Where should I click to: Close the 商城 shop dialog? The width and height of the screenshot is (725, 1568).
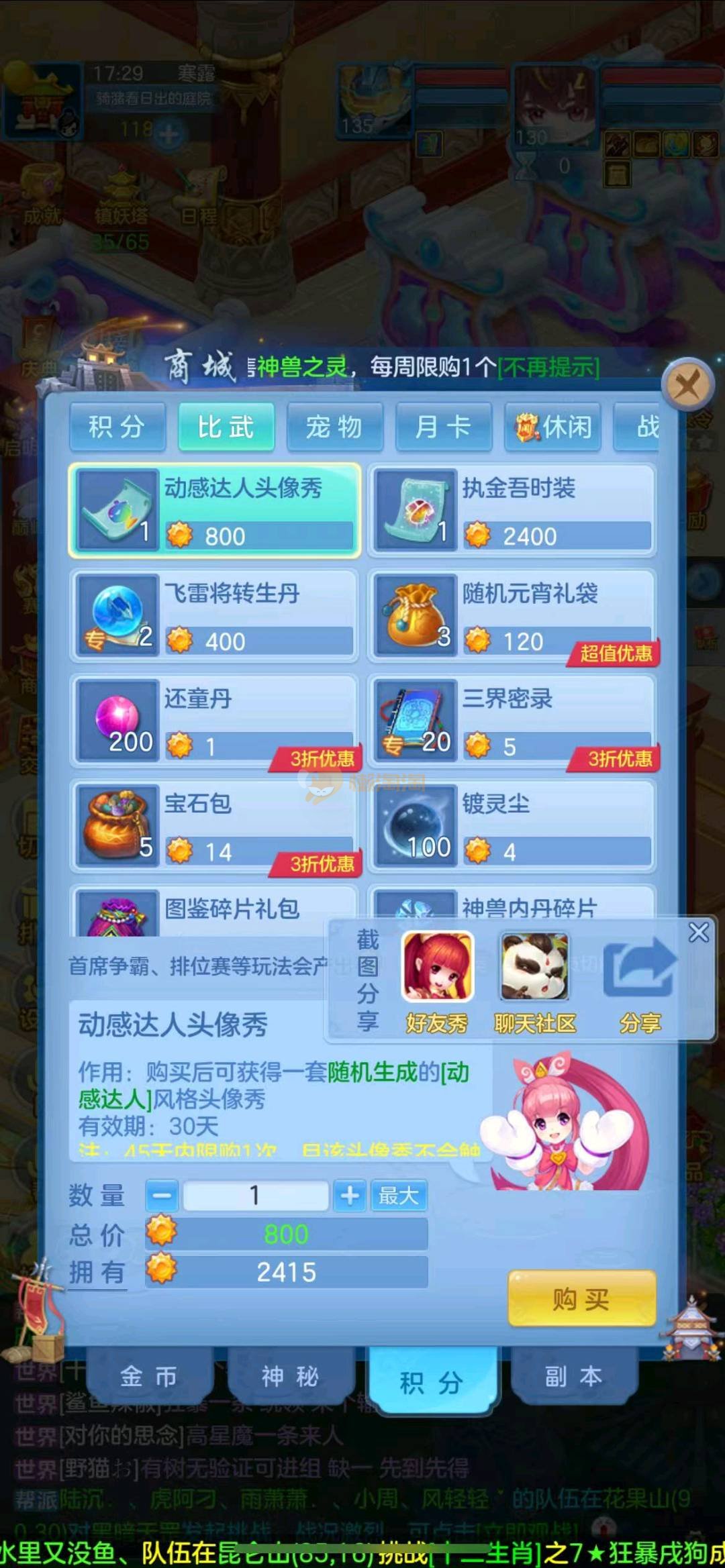(686, 385)
